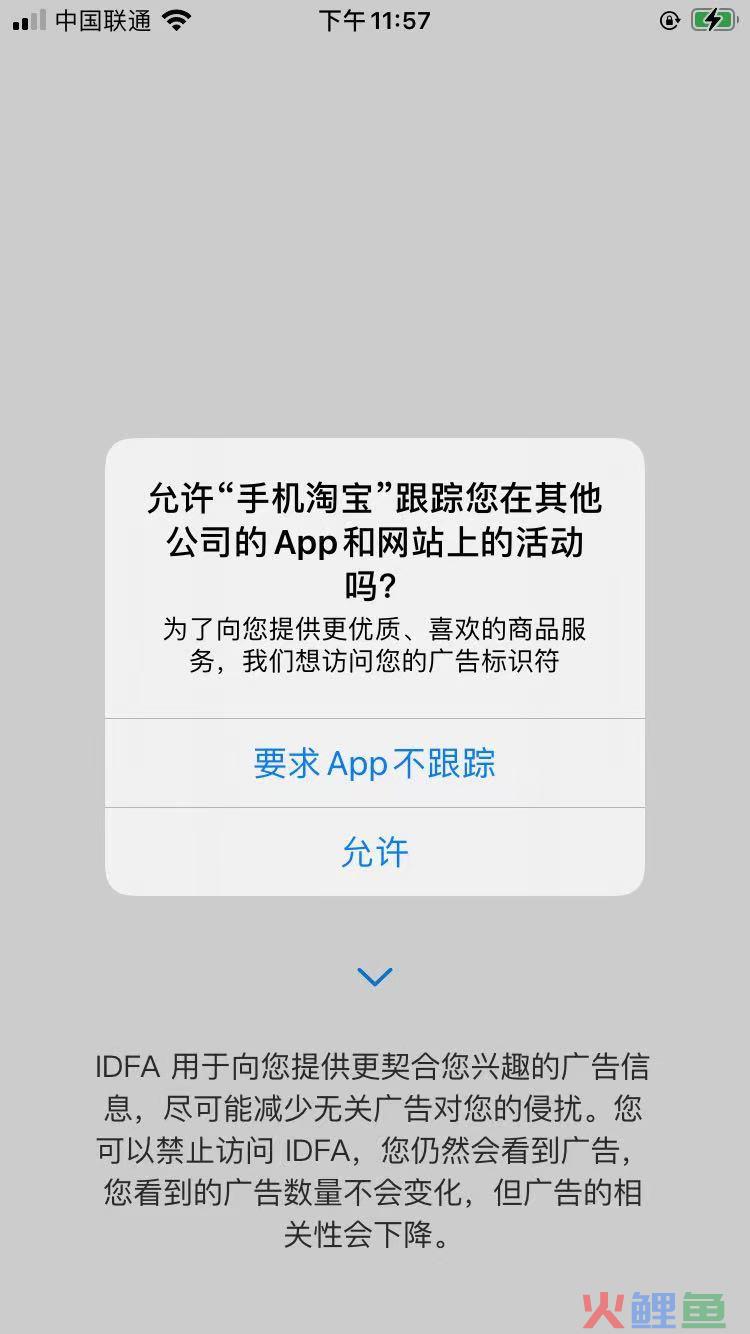Select 要求 App 不跟踪 in the dialog
The width and height of the screenshot is (750, 1334).
point(374,763)
